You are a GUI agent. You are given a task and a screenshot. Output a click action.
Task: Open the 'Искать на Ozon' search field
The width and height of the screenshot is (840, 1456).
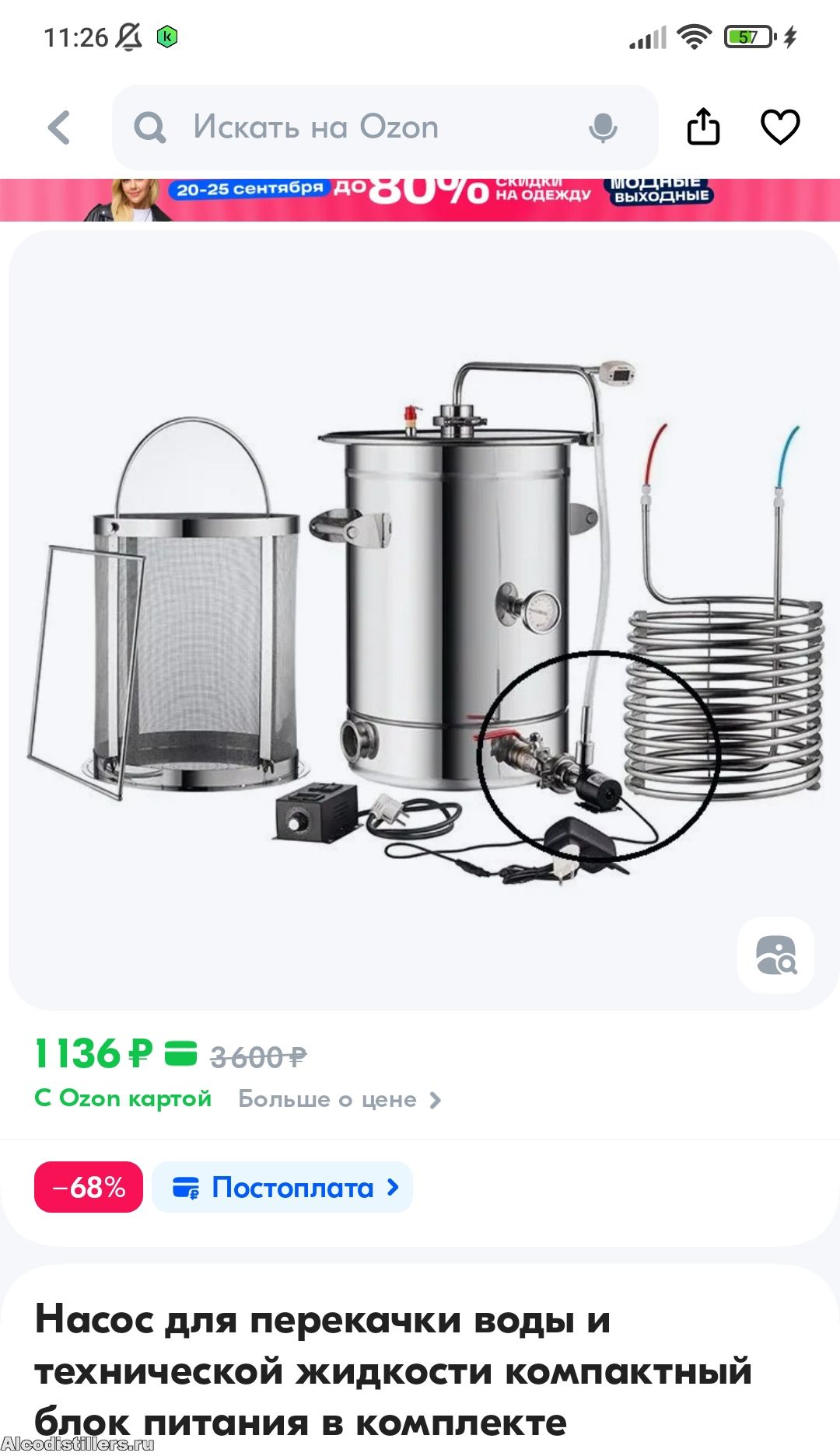[350, 127]
